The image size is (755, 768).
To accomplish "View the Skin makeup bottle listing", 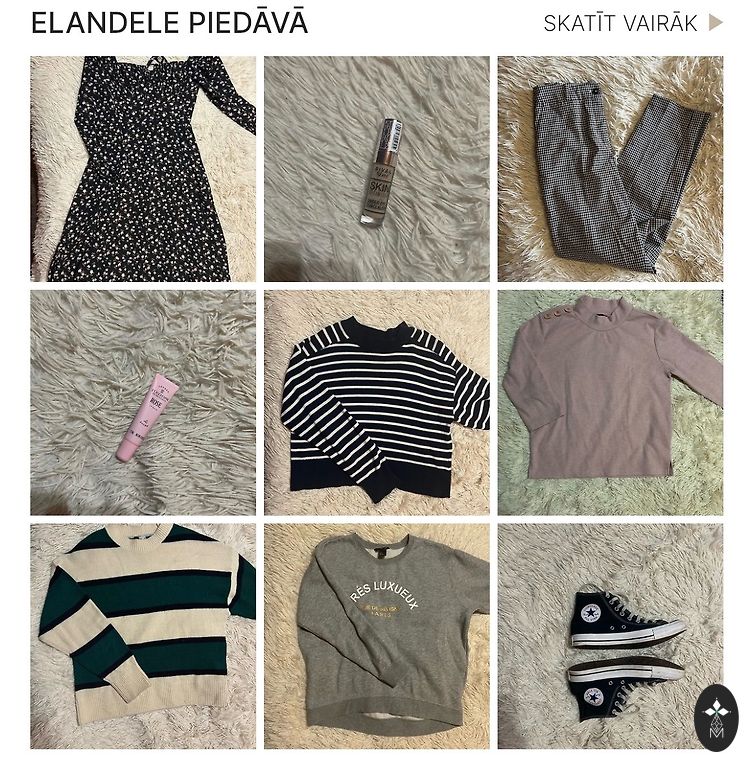I will point(377,169).
